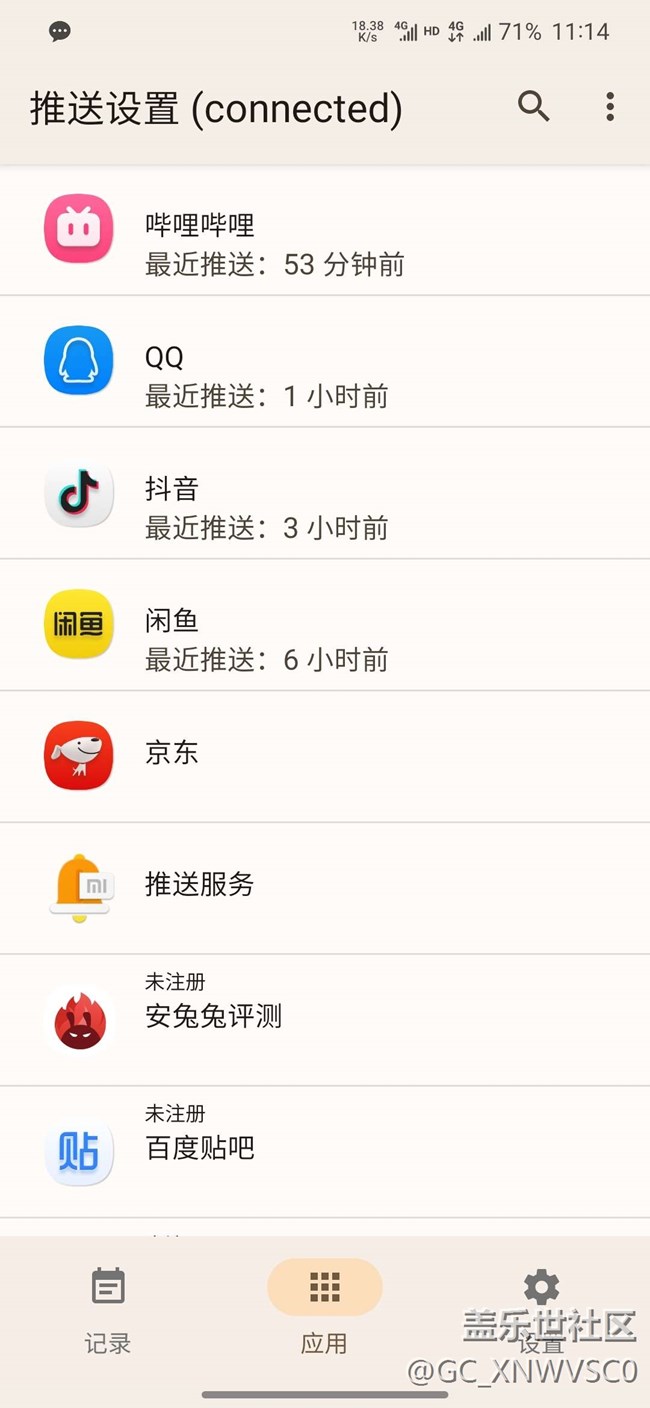
Task: Open the search icon in app bar
Action: pos(534,106)
